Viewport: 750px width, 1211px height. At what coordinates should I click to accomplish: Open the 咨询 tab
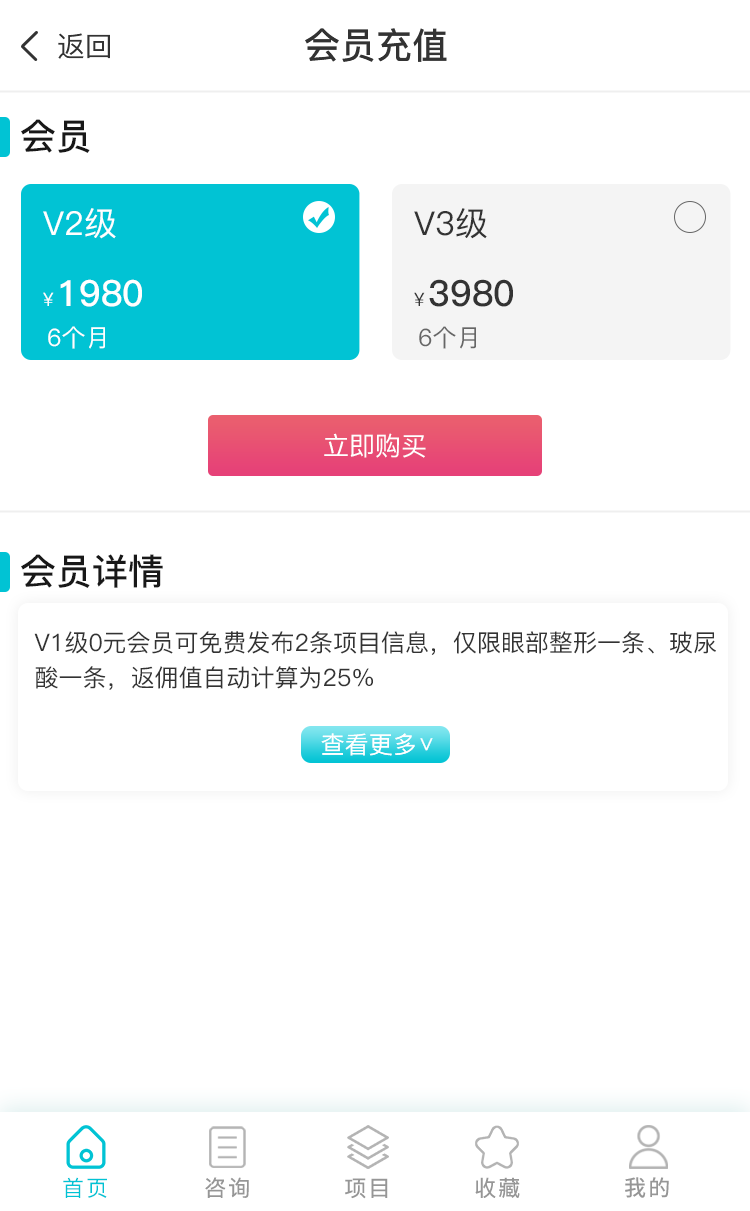[x=227, y=1162]
